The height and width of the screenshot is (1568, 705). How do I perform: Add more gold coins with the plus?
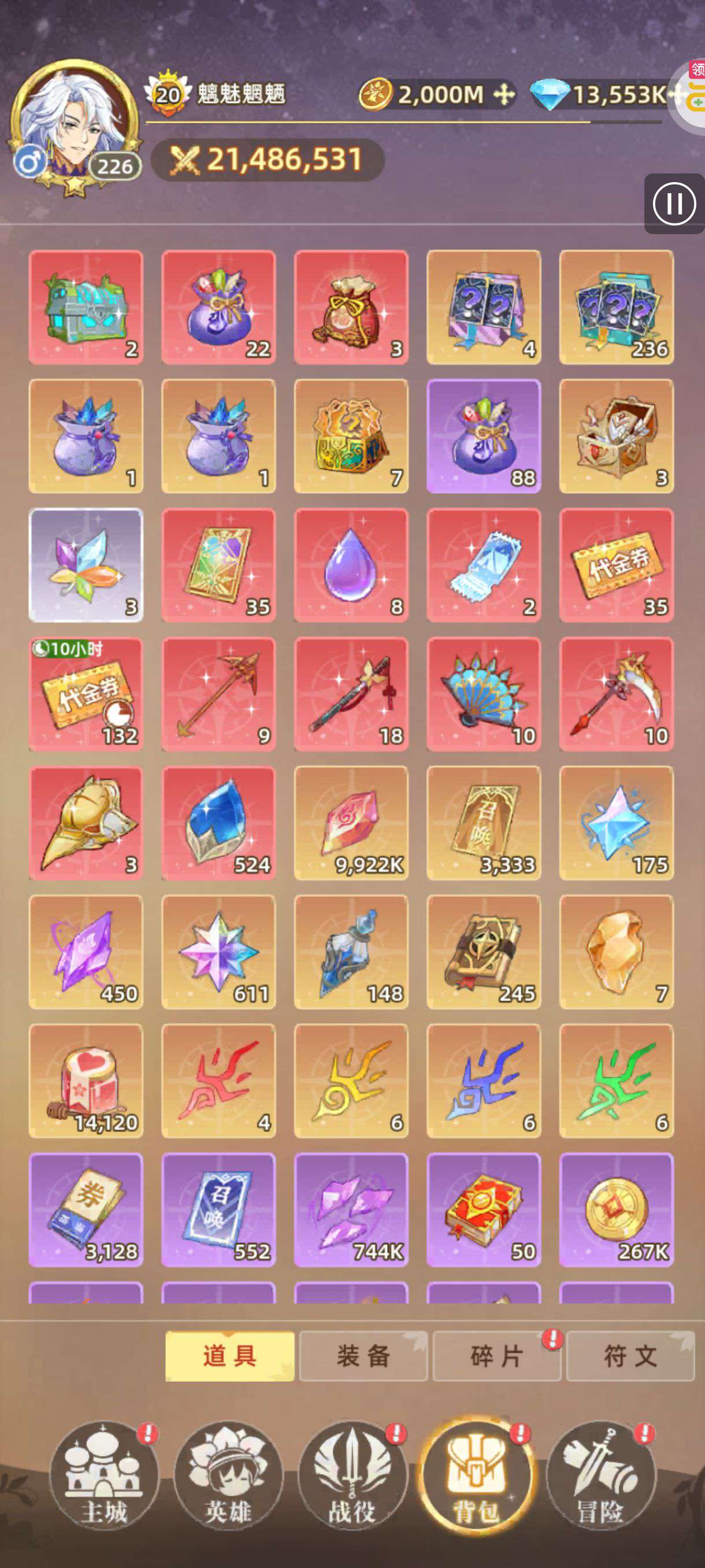point(504,94)
